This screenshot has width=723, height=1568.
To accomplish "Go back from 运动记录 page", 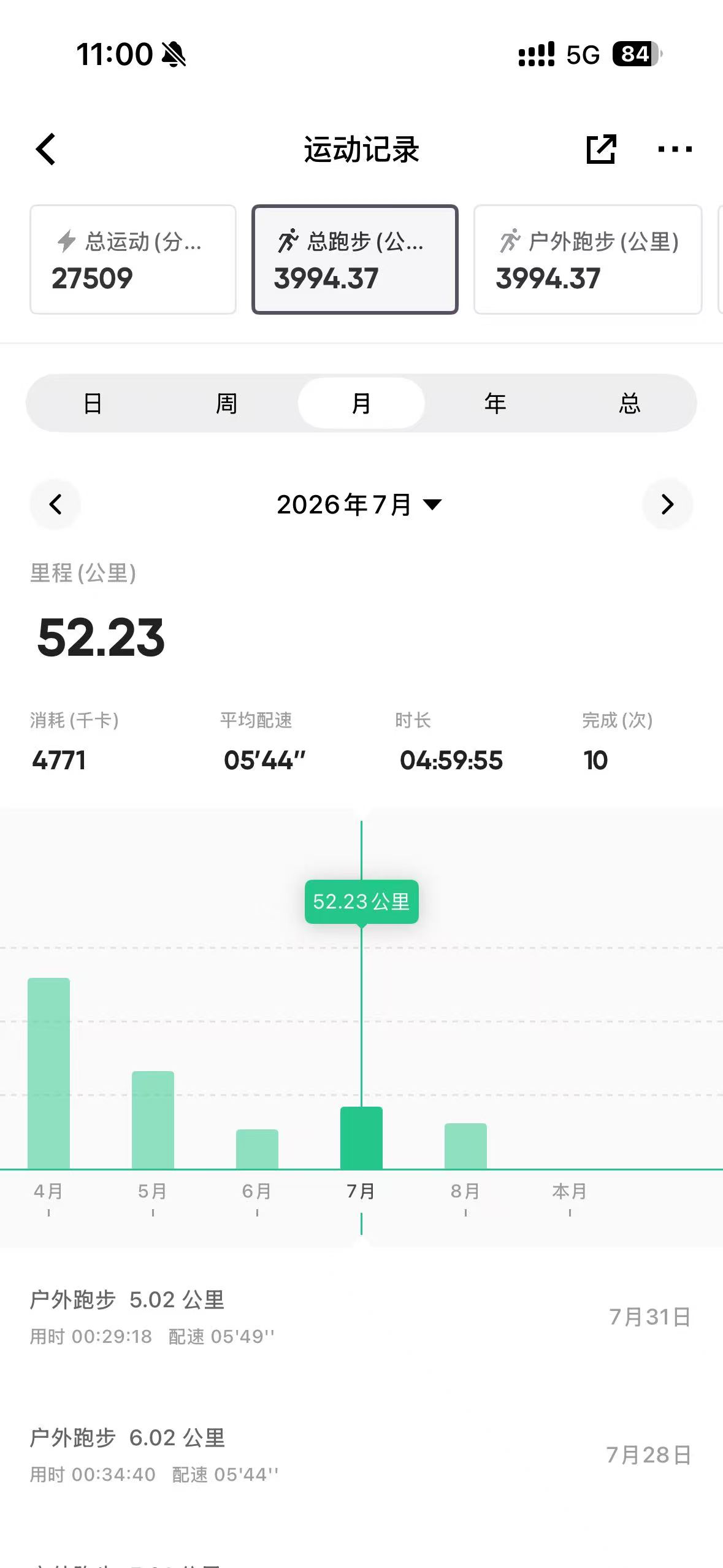I will [46, 149].
